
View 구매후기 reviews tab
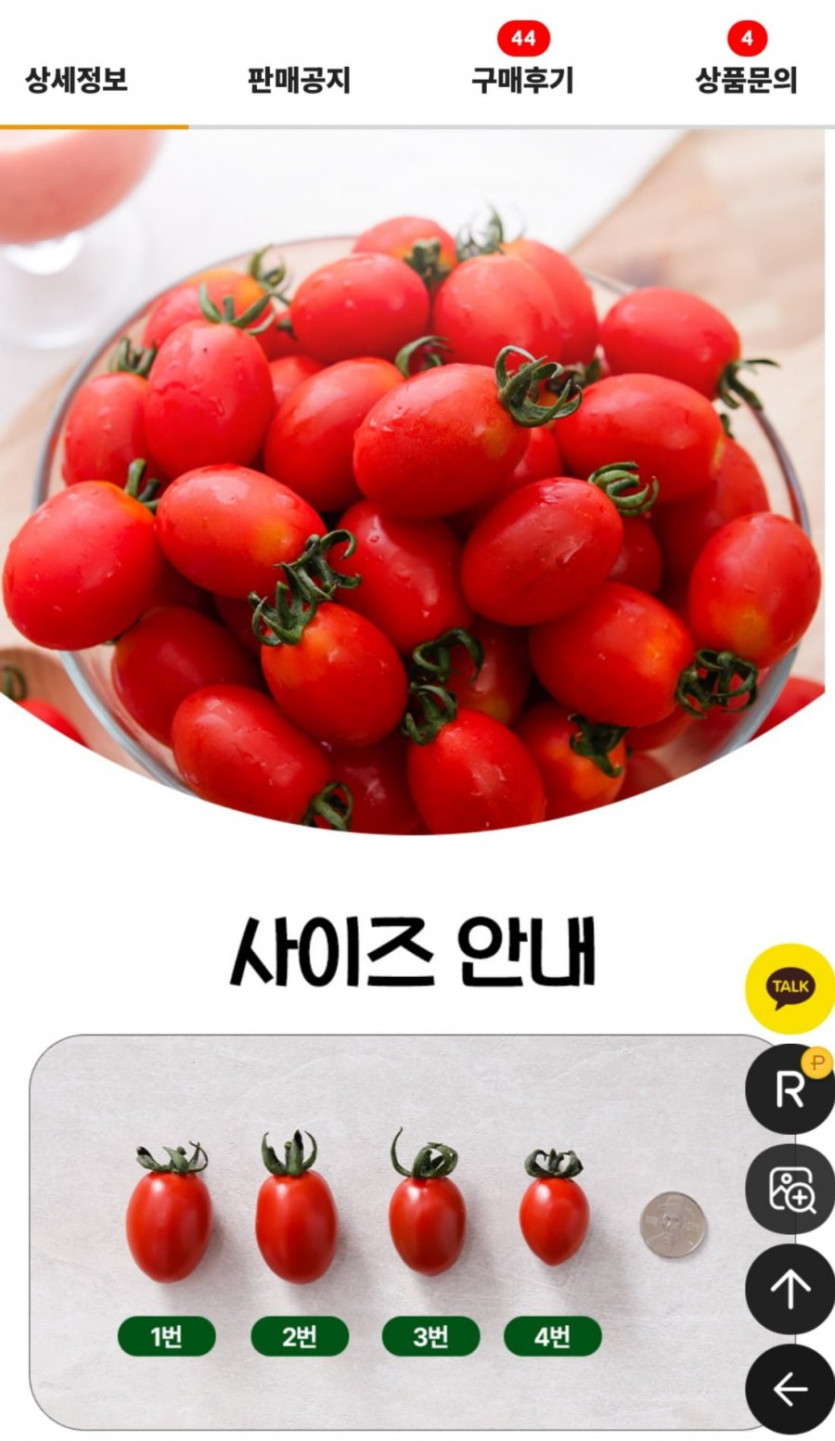pyautogui.click(x=522, y=80)
